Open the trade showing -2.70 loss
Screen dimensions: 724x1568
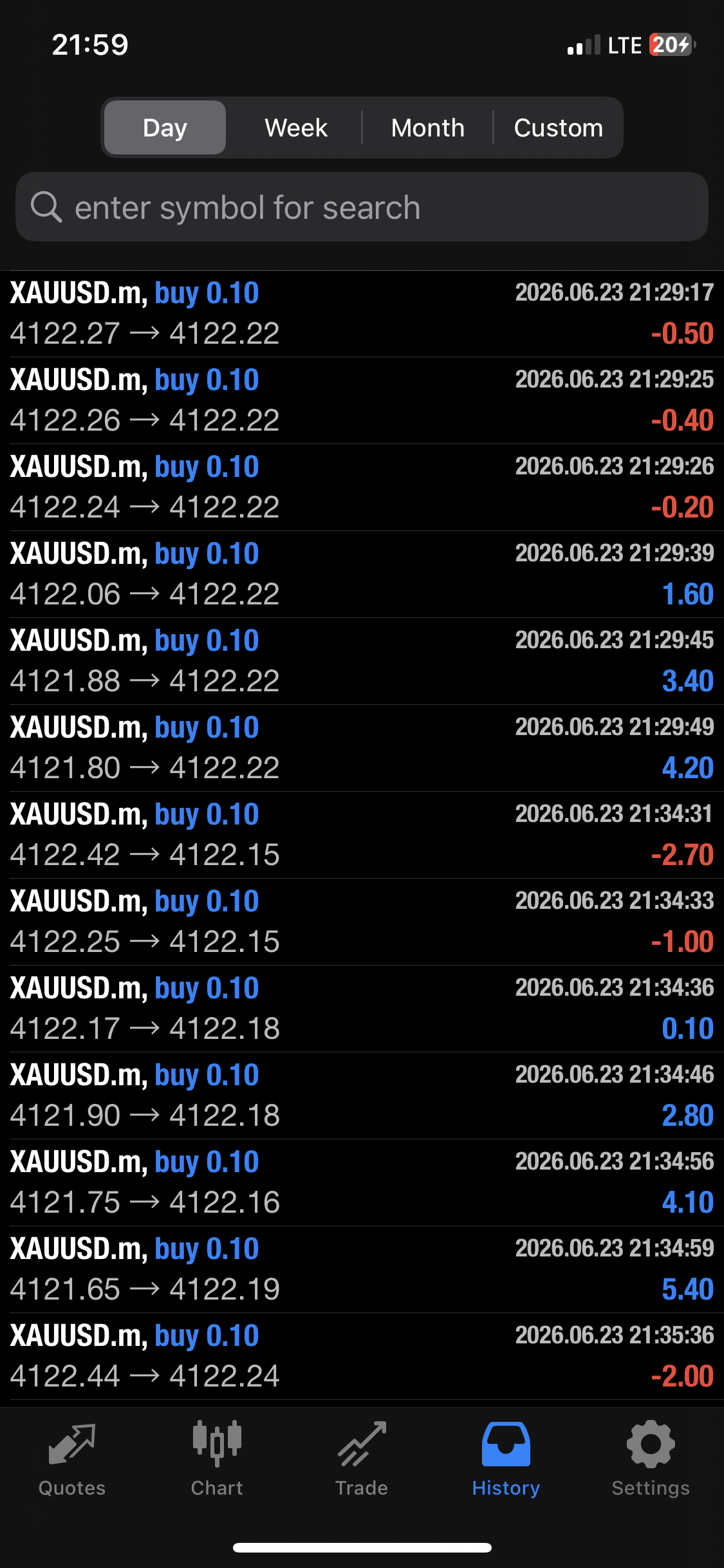362,835
